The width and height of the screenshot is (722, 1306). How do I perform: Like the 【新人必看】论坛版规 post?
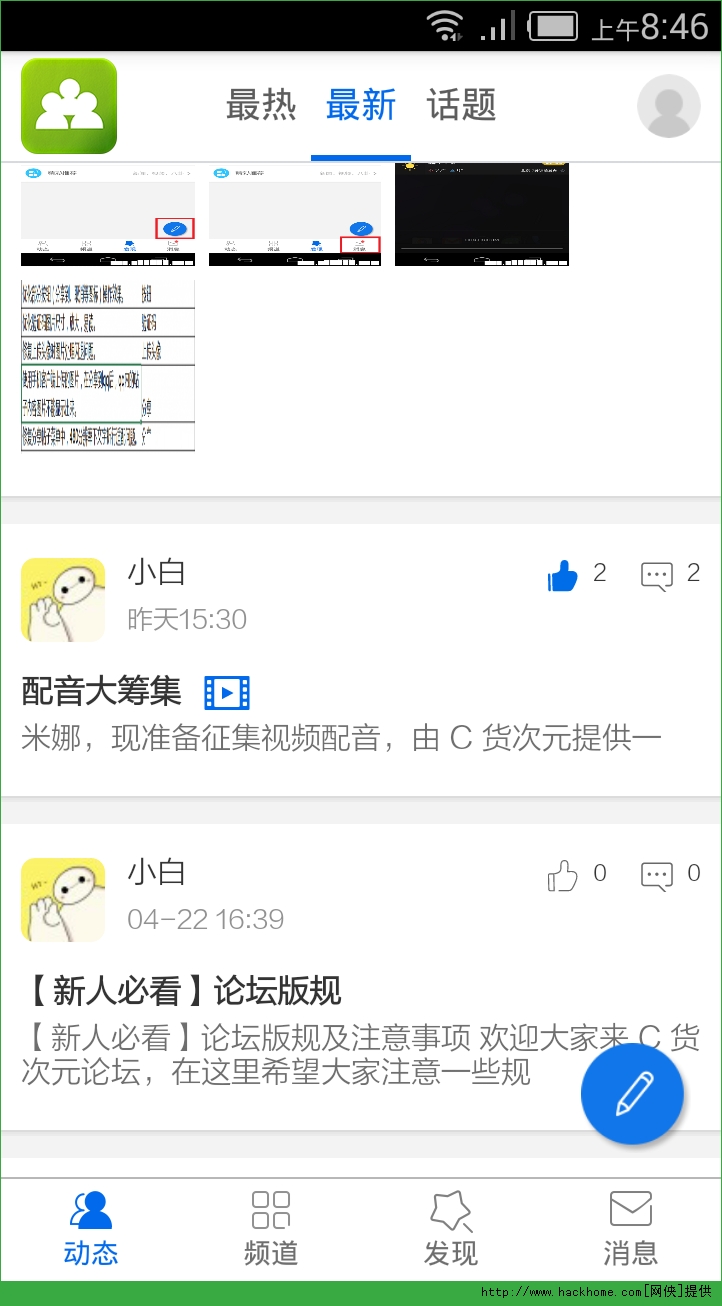coord(563,876)
